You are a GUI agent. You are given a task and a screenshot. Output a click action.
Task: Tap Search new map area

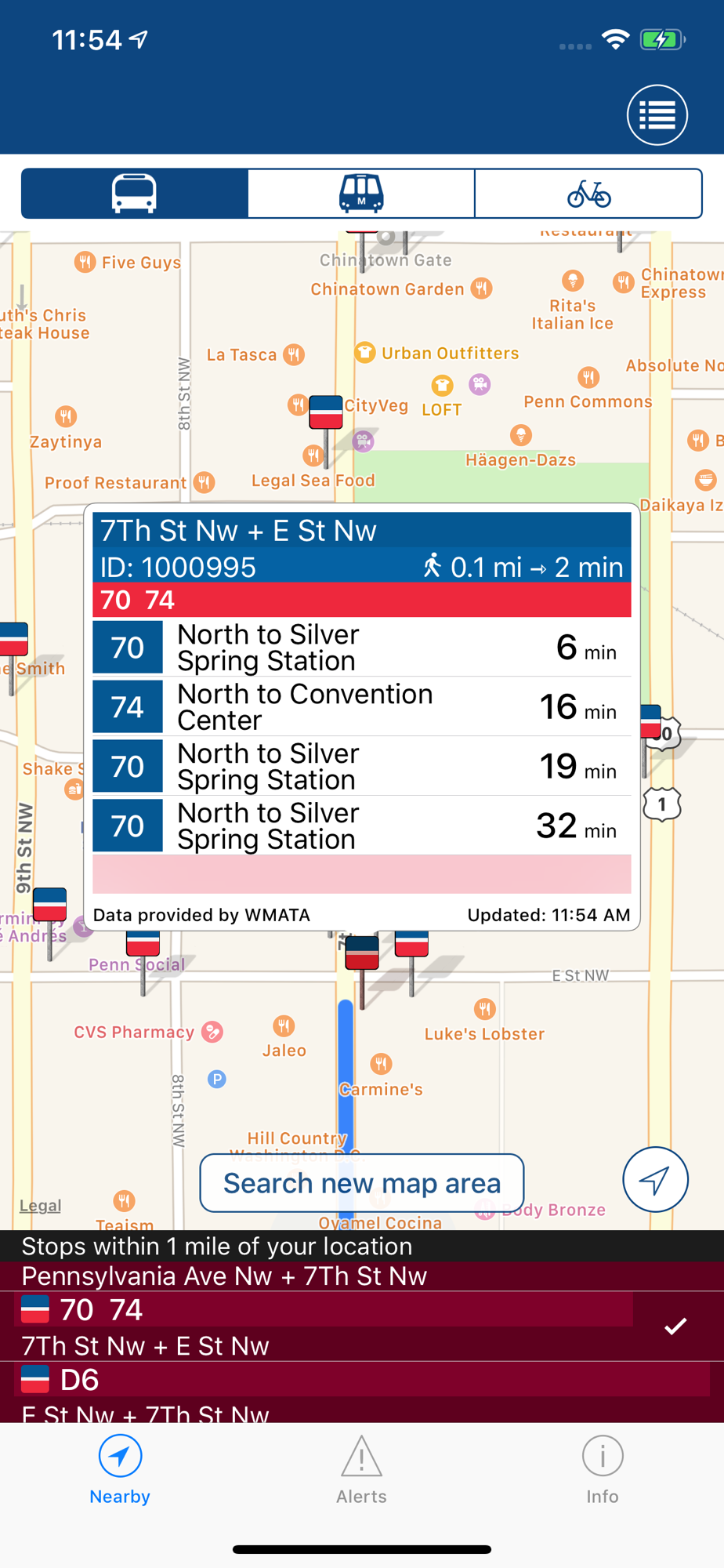click(361, 1183)
